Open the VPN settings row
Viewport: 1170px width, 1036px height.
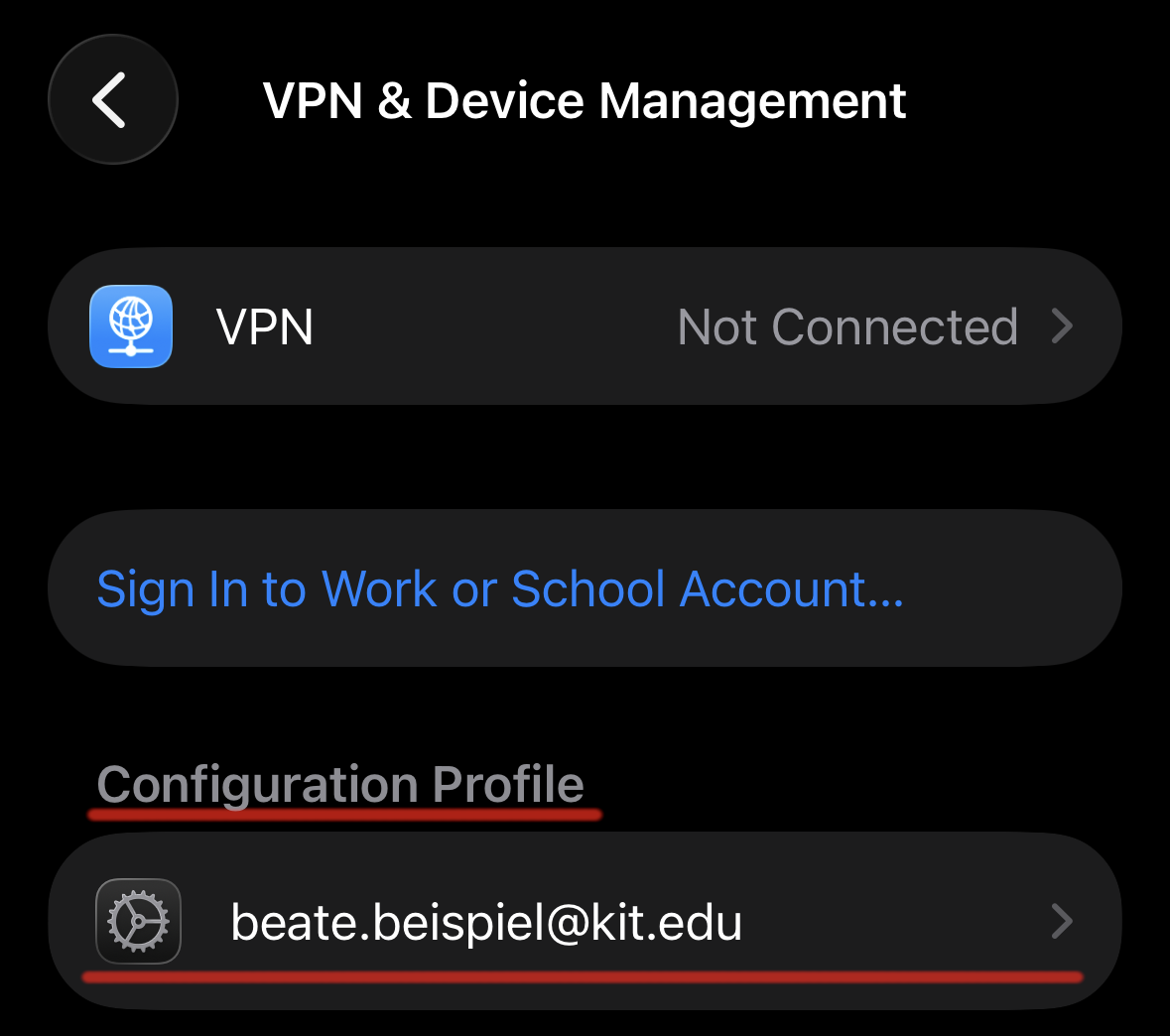(585, 326)
